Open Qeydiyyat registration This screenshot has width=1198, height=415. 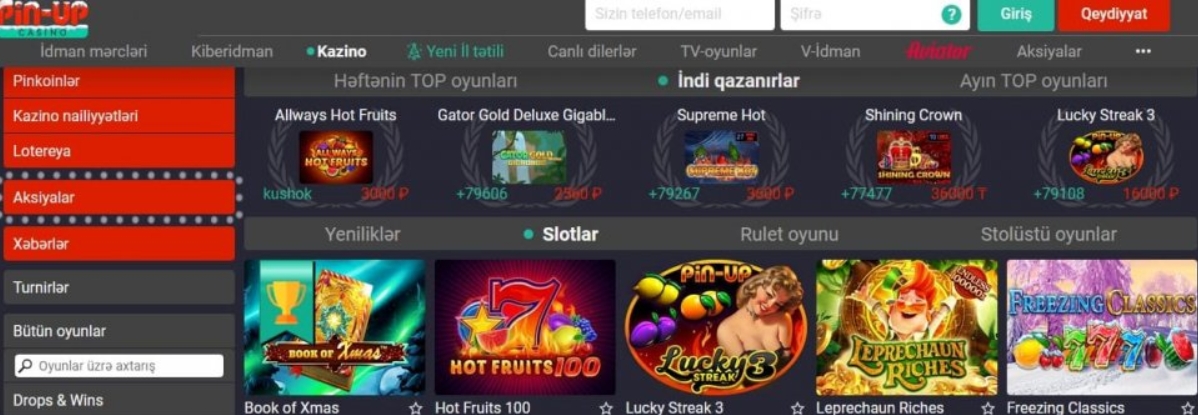point(1128,14)
